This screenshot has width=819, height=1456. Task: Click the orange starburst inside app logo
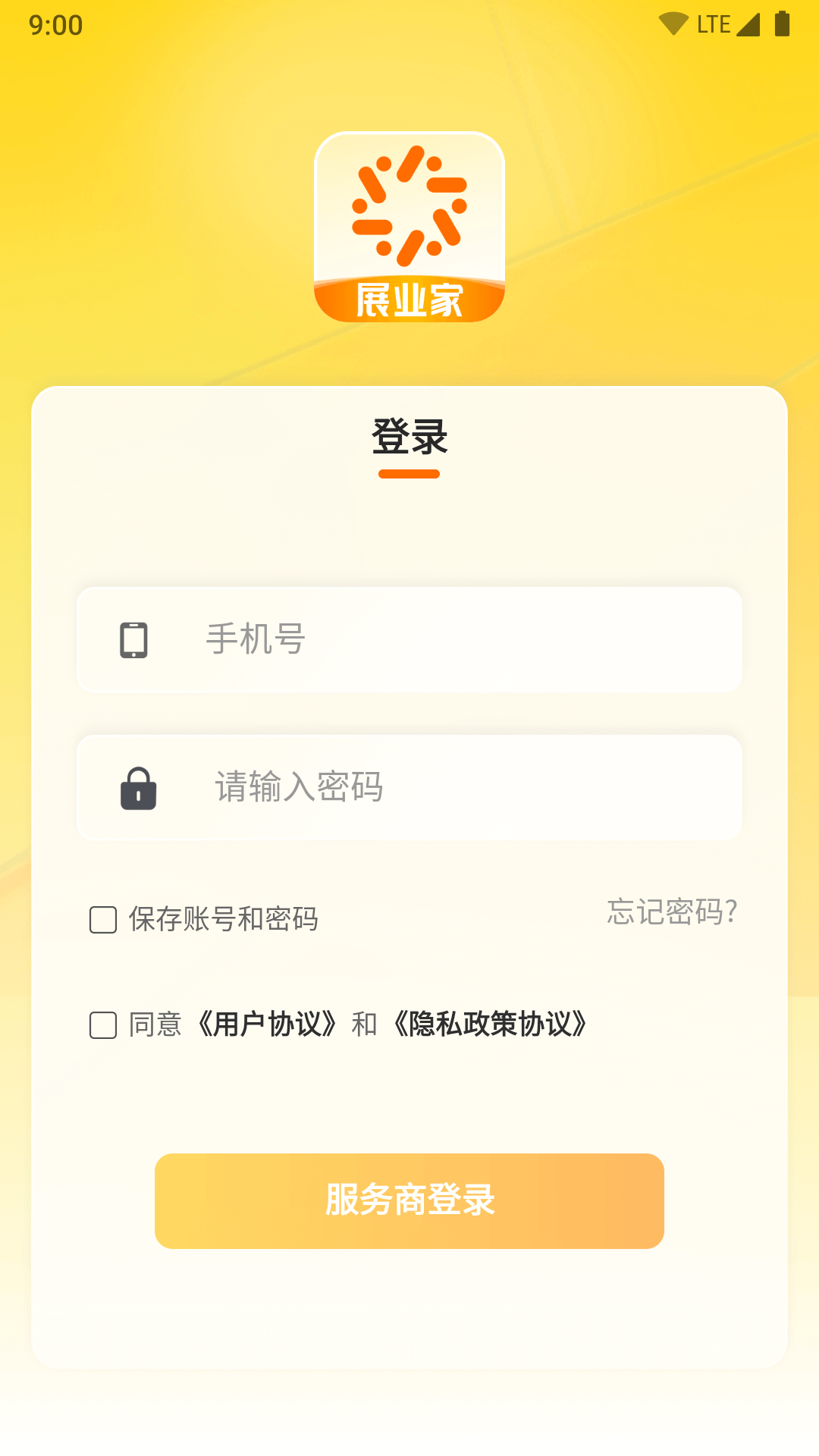point(409,205)
